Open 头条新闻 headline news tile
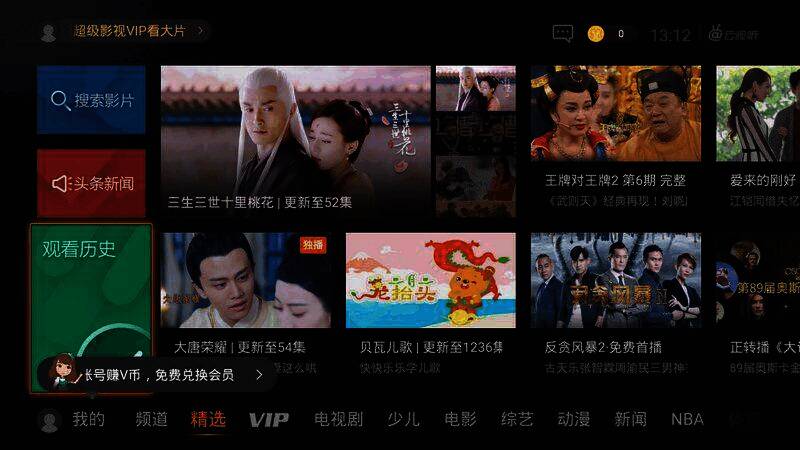 (x=91, y=184)
